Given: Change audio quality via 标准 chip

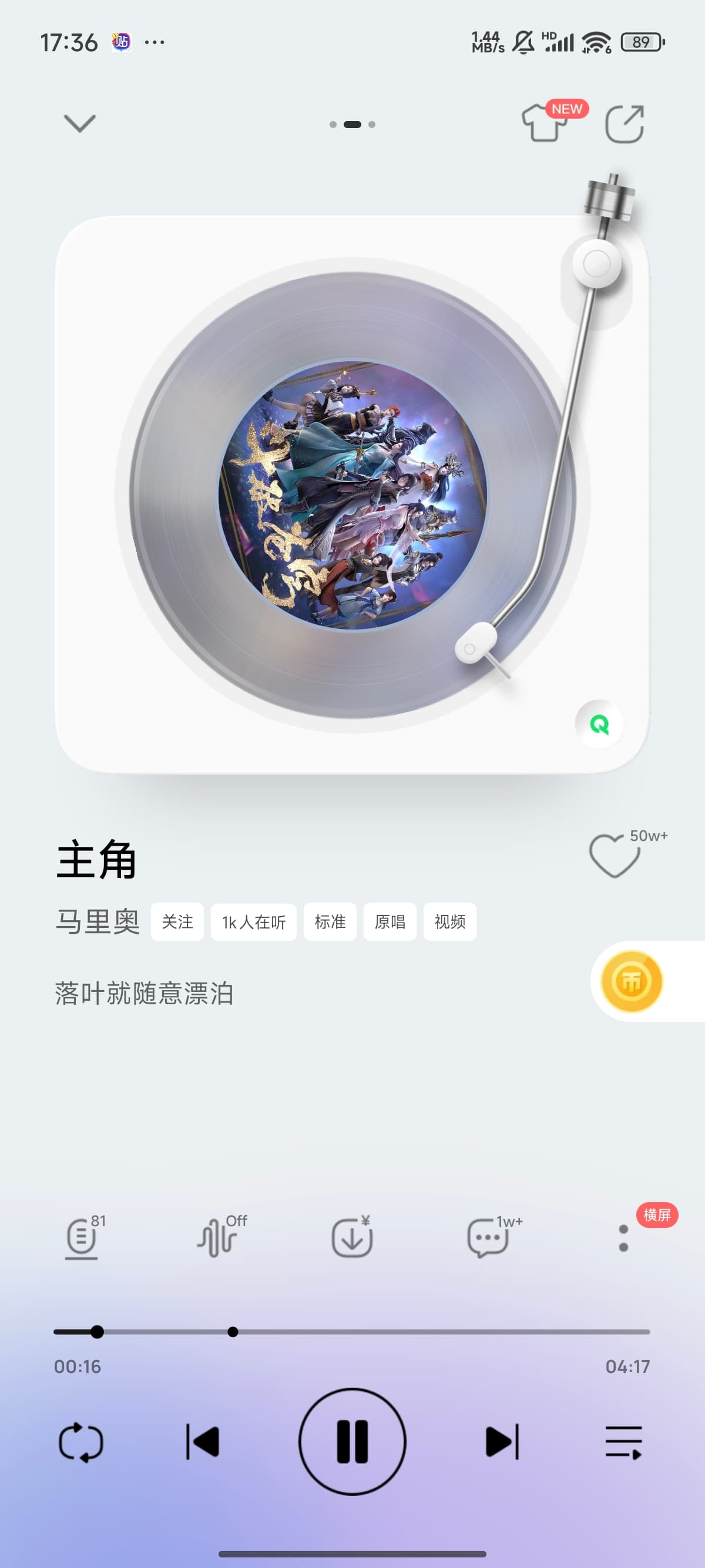Looking at the screenshot, I should pos(330,921).
